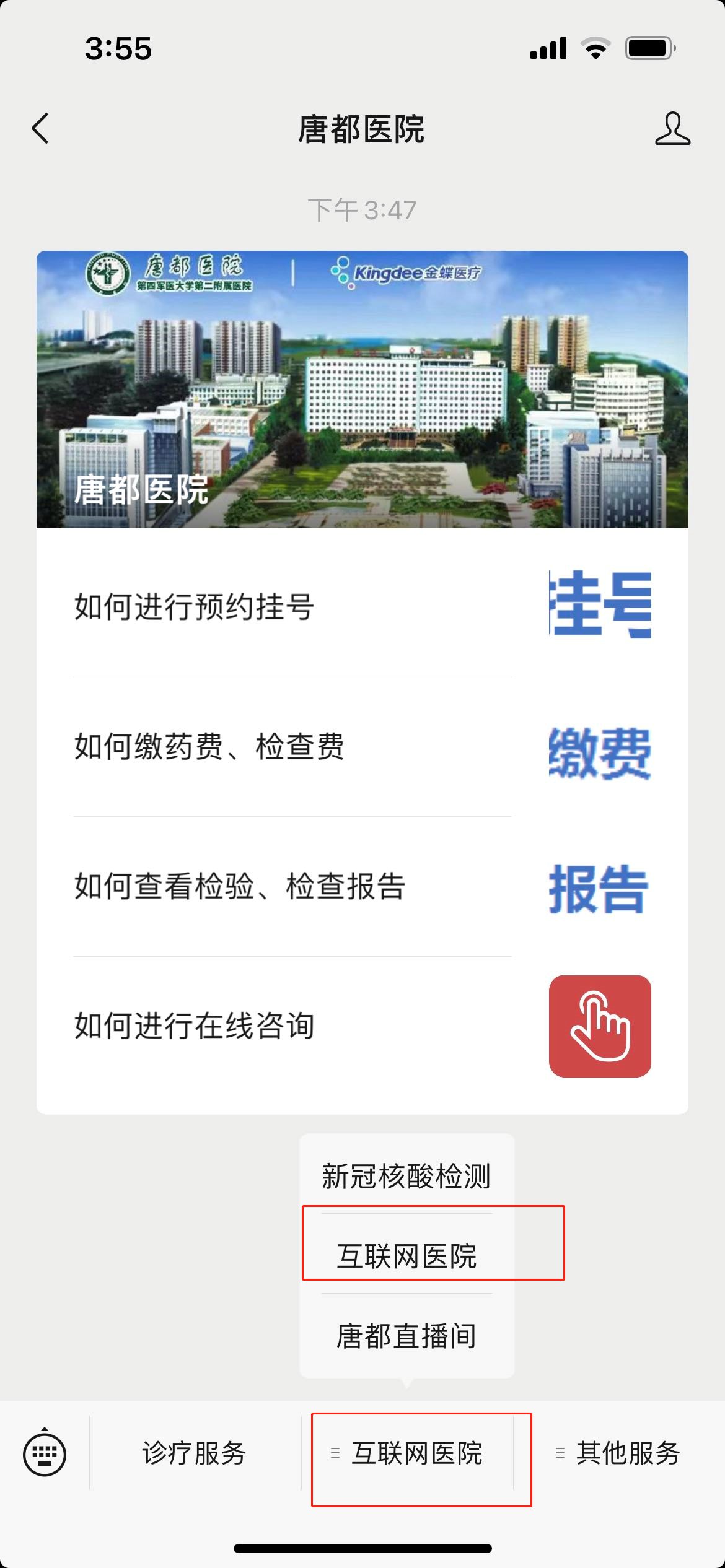Viewport: 725px width, 1568px height.
Task: Open the account profile icon
Action: tap(672, 129)
